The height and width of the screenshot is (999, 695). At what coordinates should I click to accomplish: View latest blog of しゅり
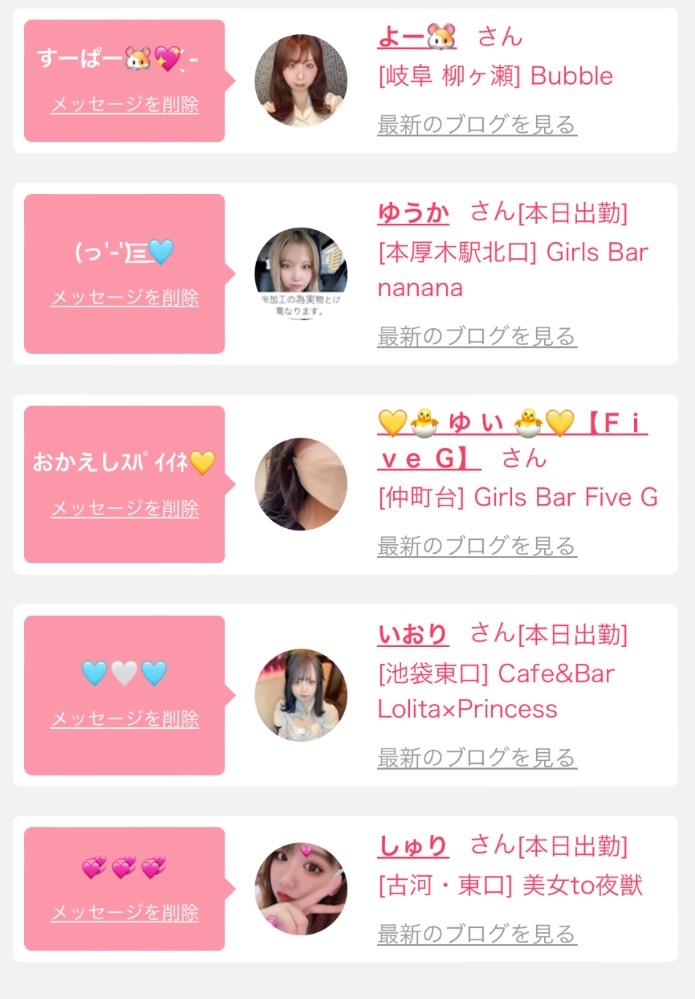coord(477,935)
